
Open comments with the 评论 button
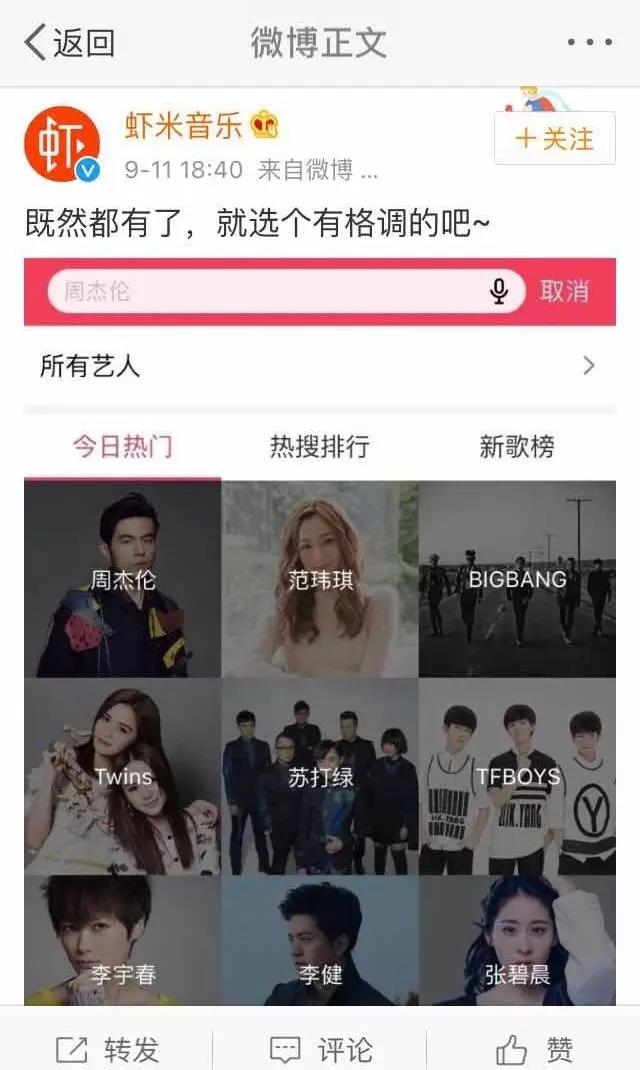321,1049
